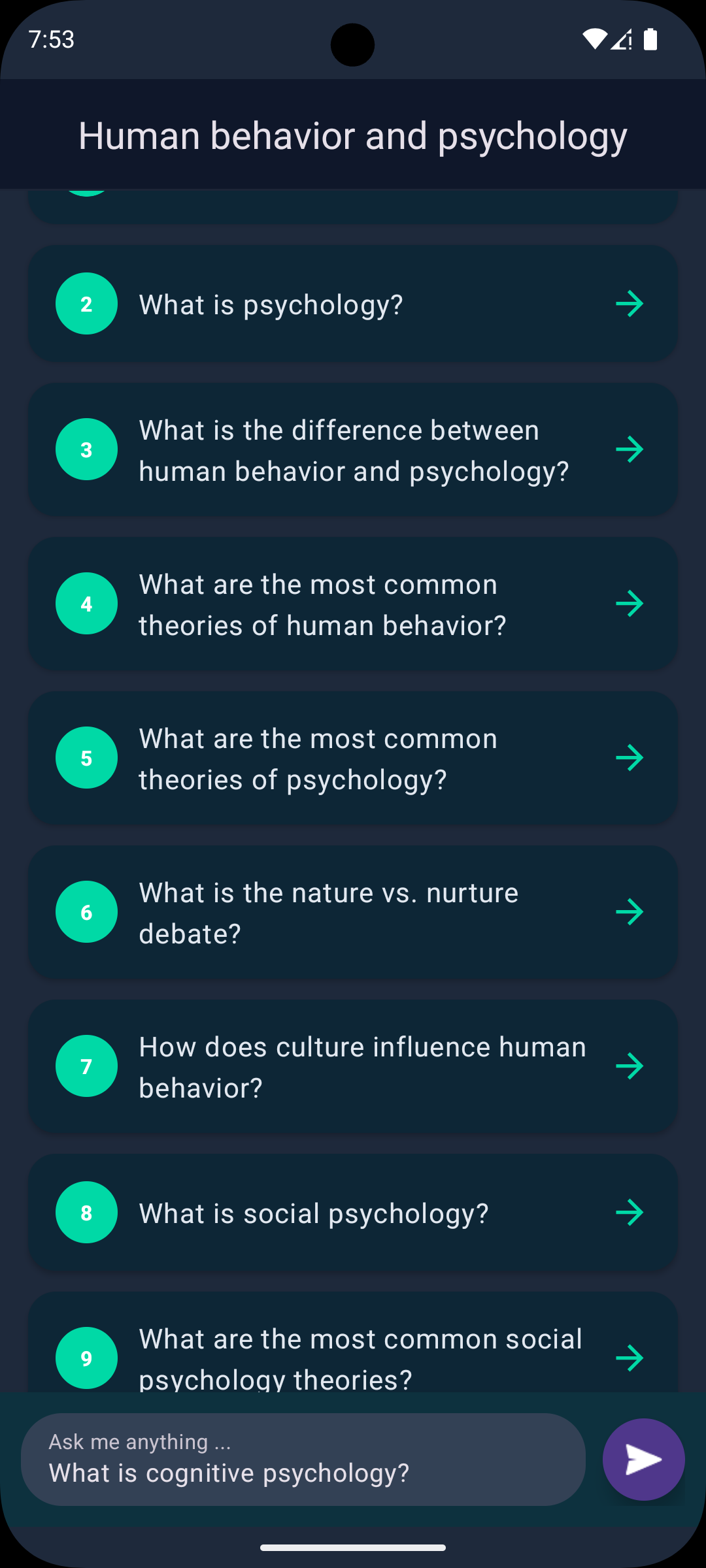The width and height of the screenshot is (706, 1568).
Task: Open question 2 'What is psychology?'
Action: point(352,304)
